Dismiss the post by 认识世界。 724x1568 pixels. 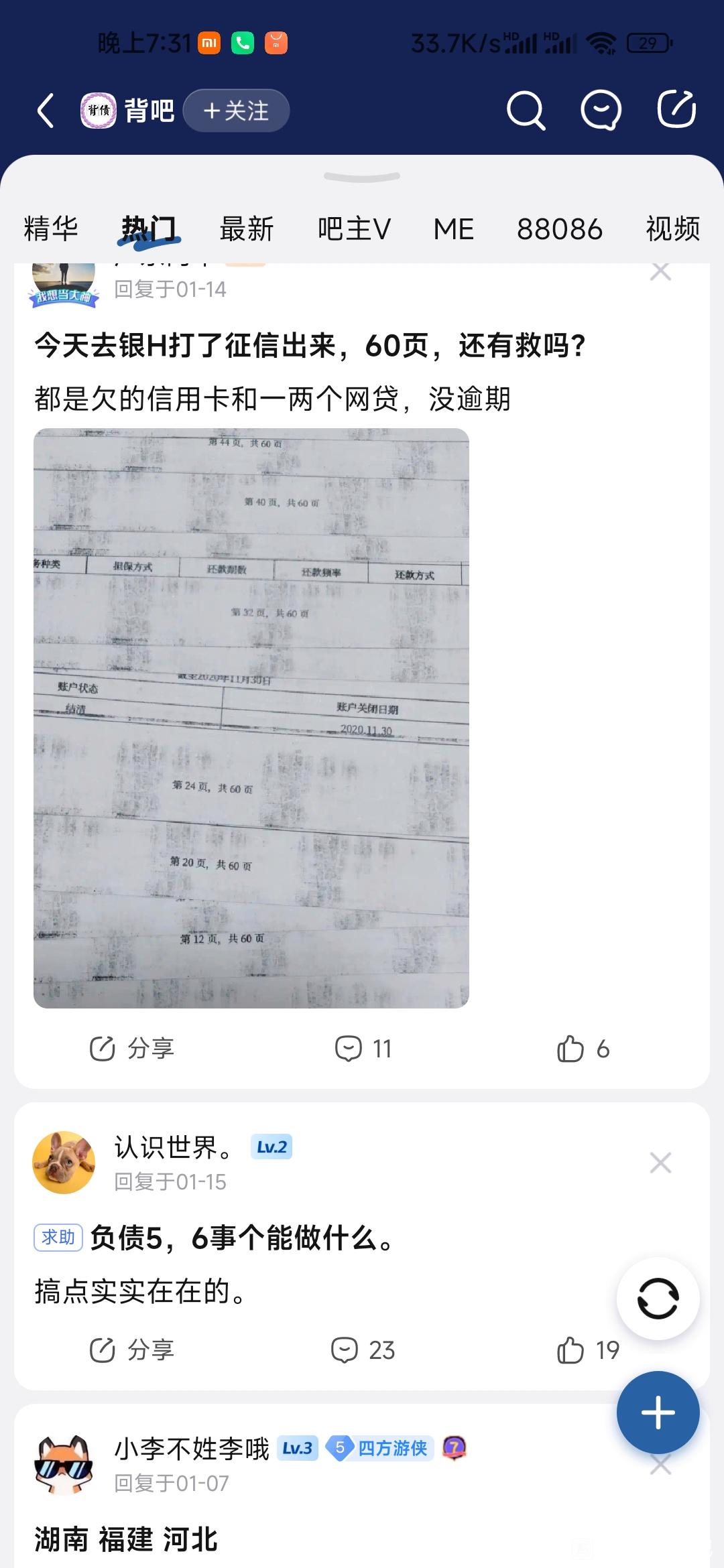click(660, 1163)
